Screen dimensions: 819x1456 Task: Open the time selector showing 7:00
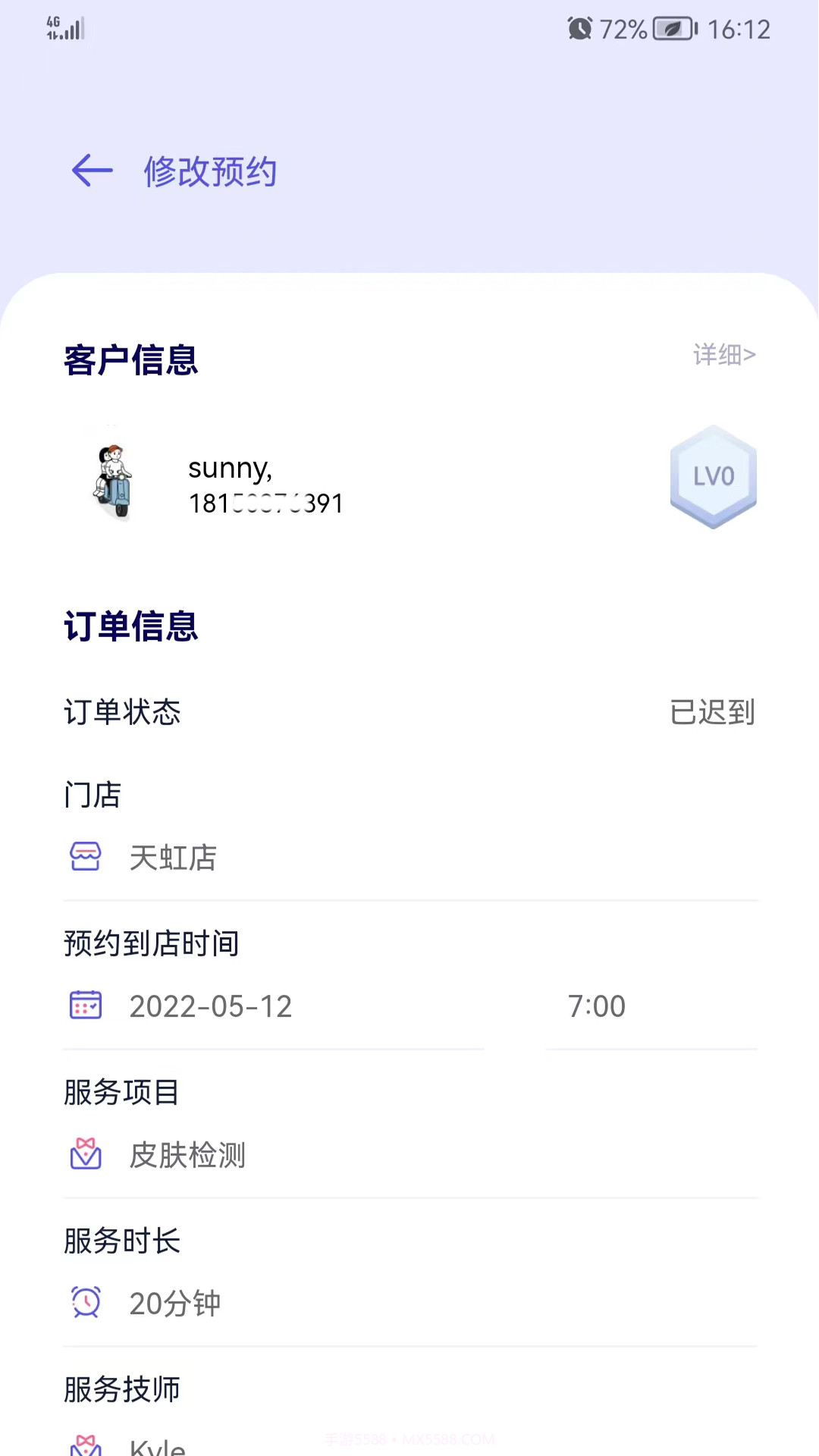click(x=598, y=1005)
